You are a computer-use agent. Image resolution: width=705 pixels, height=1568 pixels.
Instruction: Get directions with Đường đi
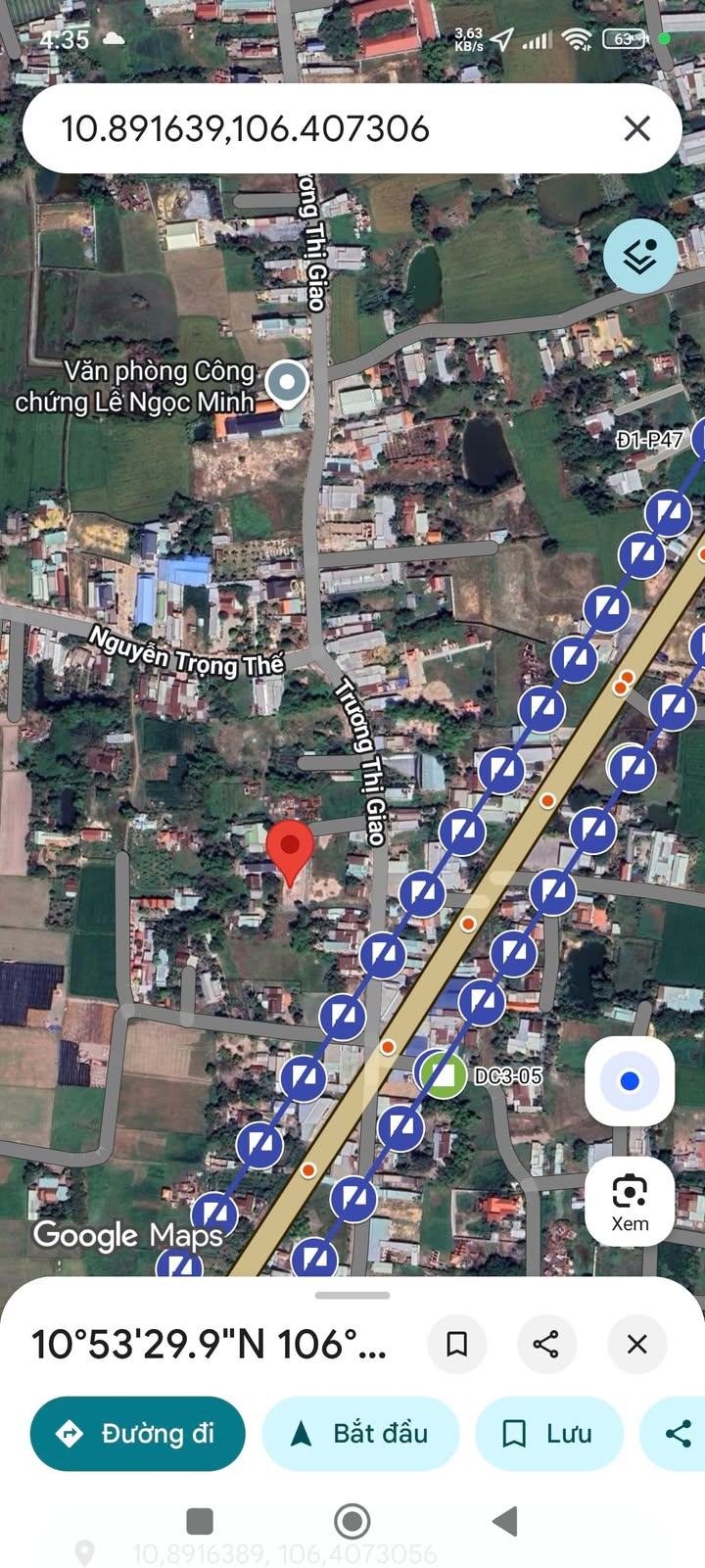(x=137, y=1434)
